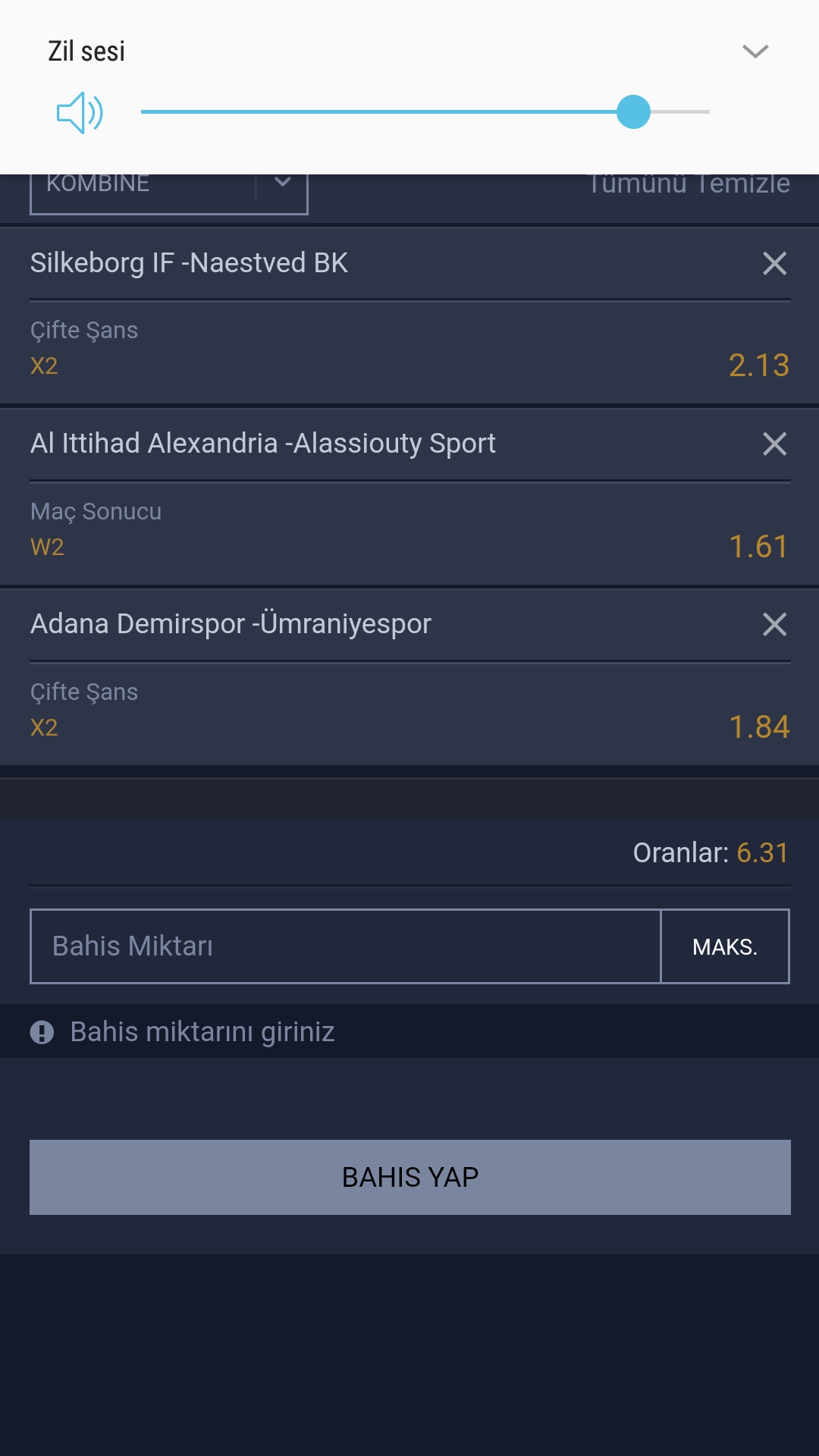The image size is (819, 1456).
Task: Place the bet with BAHIS YAP
Action: click(410, 1177)
